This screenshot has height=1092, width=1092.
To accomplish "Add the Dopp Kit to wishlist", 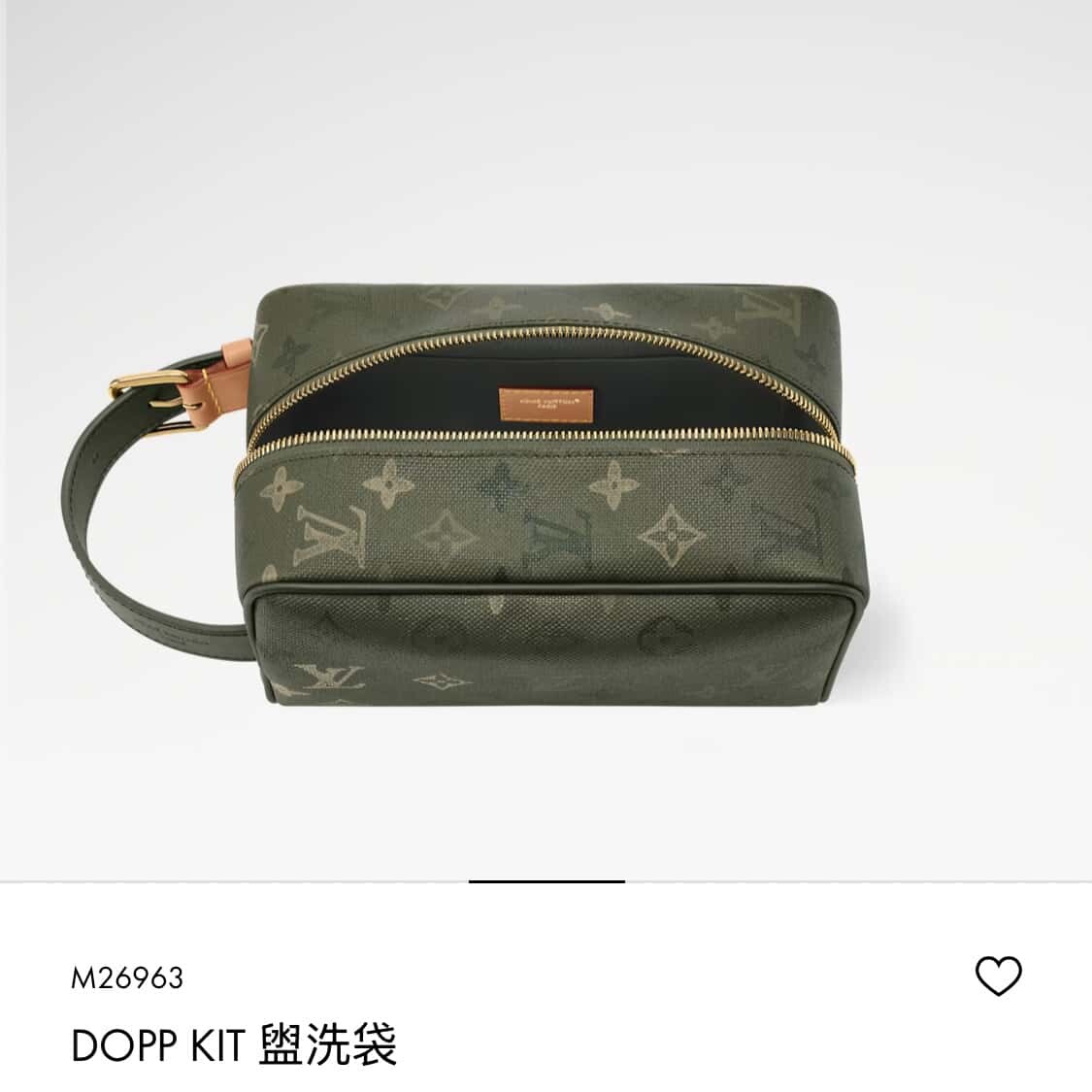I will [998, 975].
